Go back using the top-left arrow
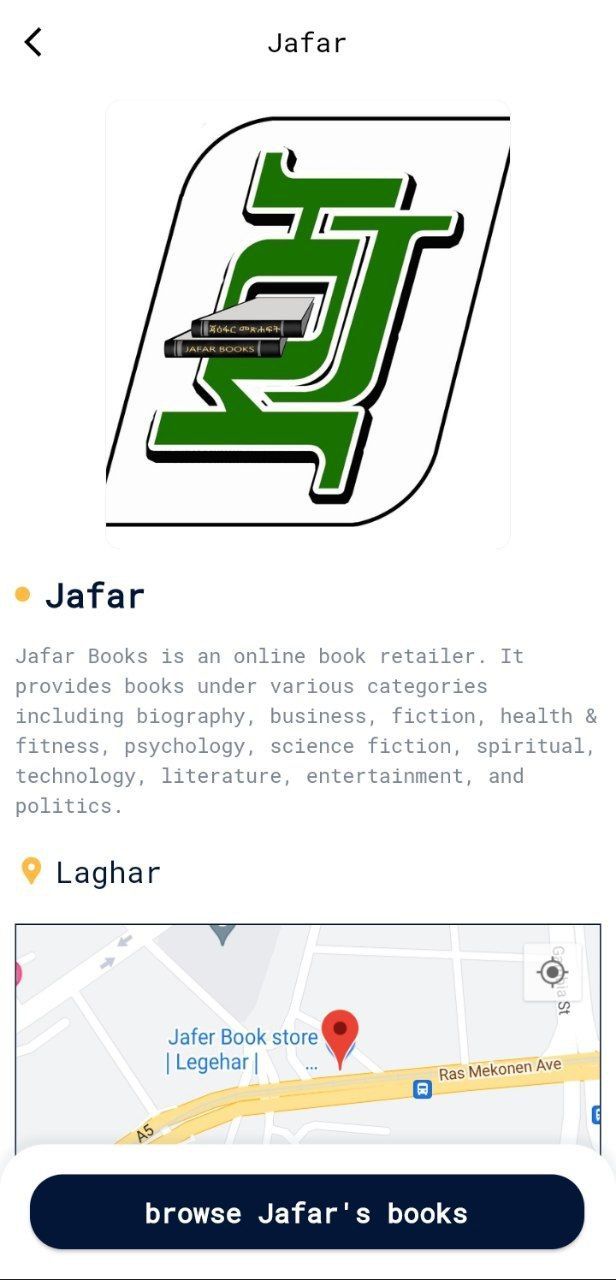This screenshot has height=1280, width=616. point(33,42)
